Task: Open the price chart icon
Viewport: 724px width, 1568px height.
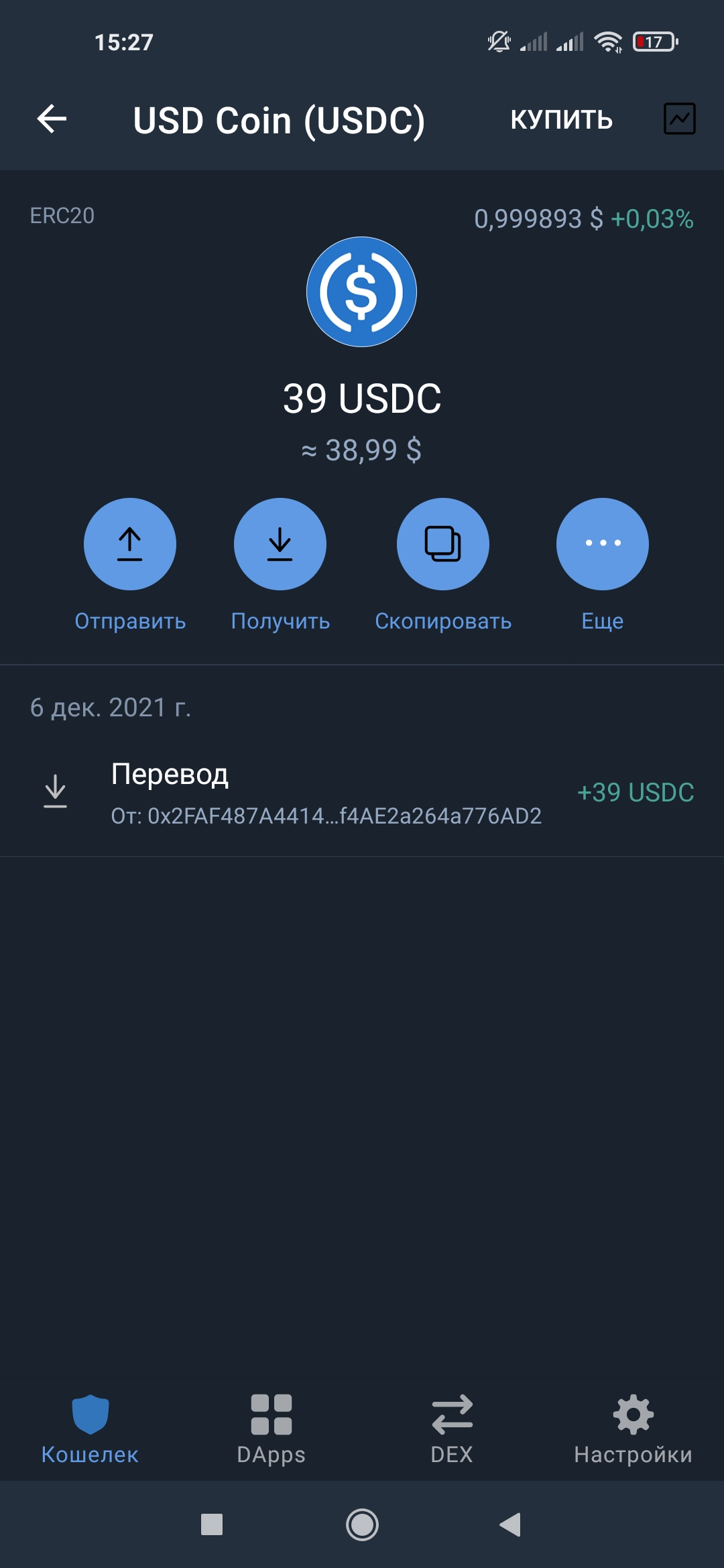Action: tap(680, 119)
